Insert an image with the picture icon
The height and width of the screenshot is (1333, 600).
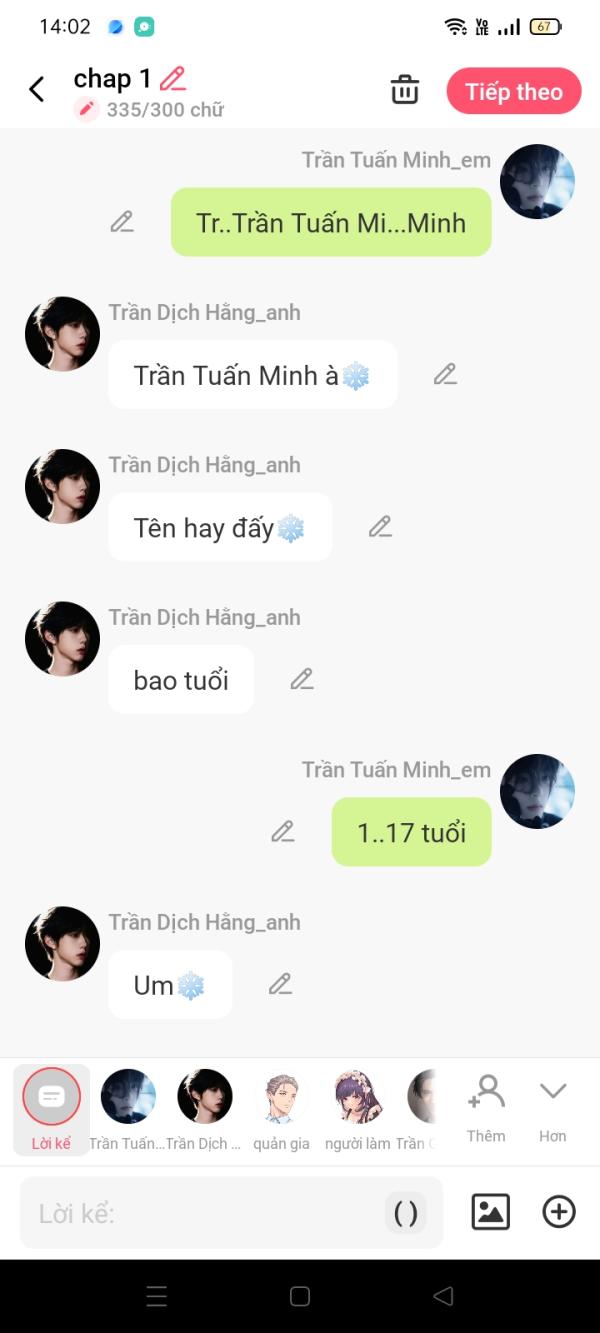490,1212
